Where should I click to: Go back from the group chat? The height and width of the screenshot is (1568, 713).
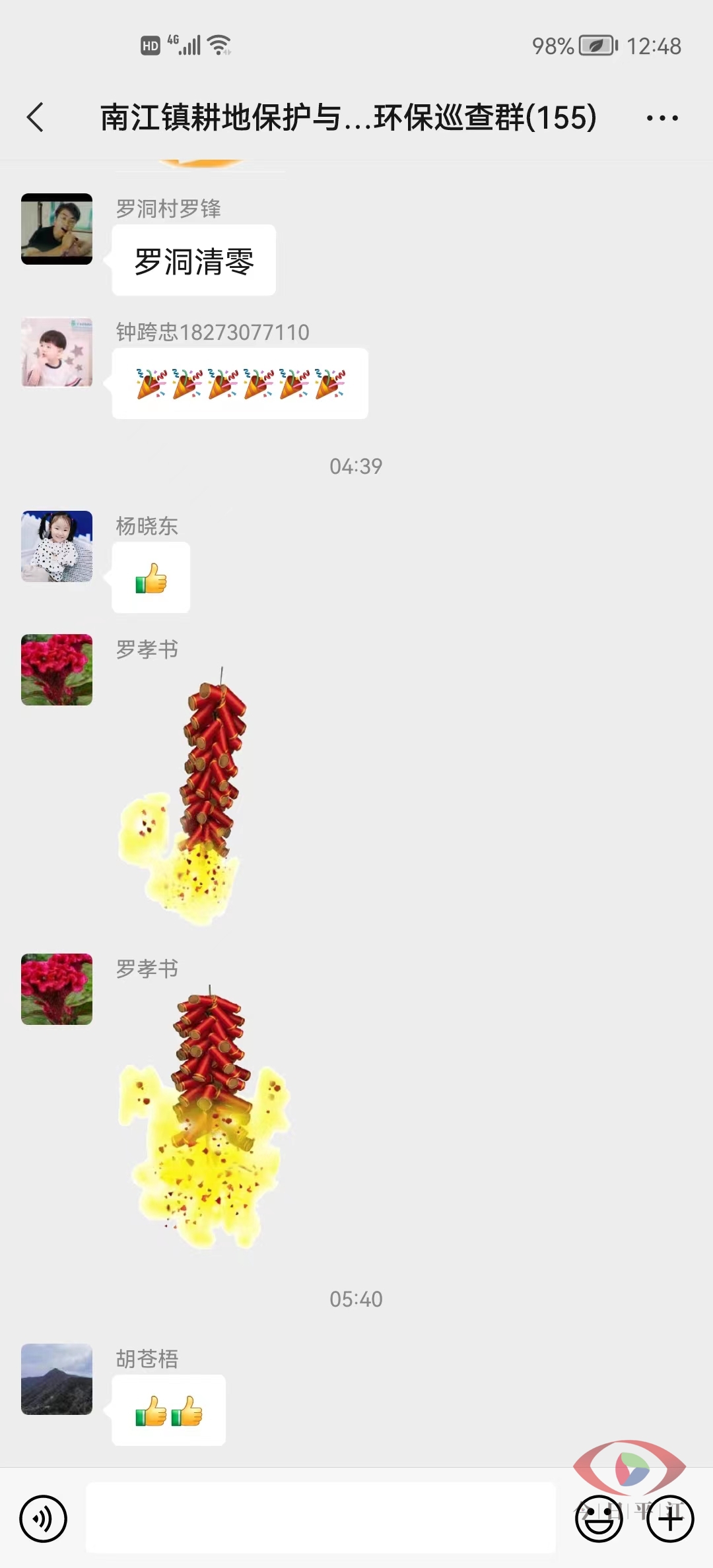click(x=36, y=117)
